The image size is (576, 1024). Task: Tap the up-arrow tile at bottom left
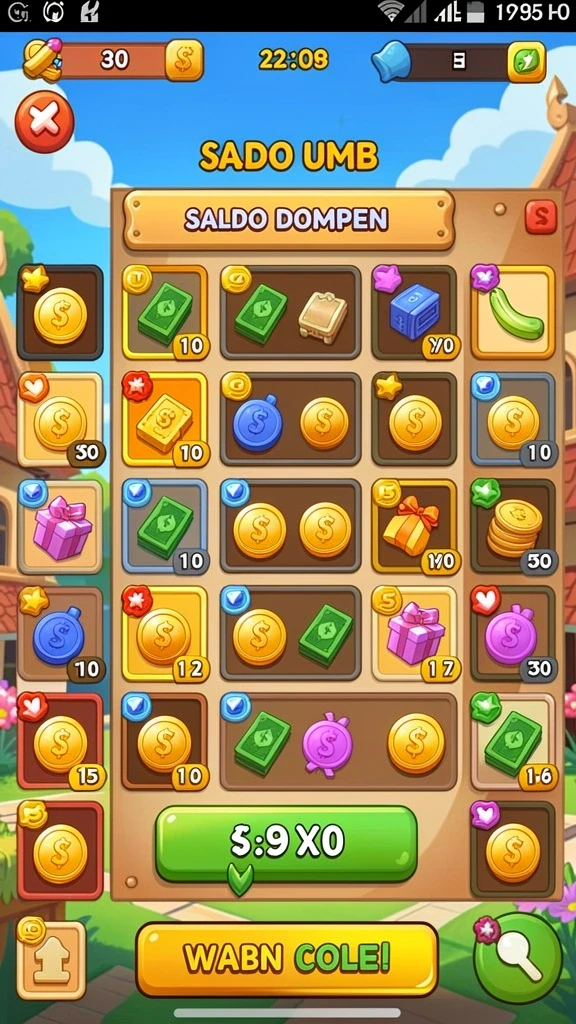pyautogui.click(x=51, y=960)
